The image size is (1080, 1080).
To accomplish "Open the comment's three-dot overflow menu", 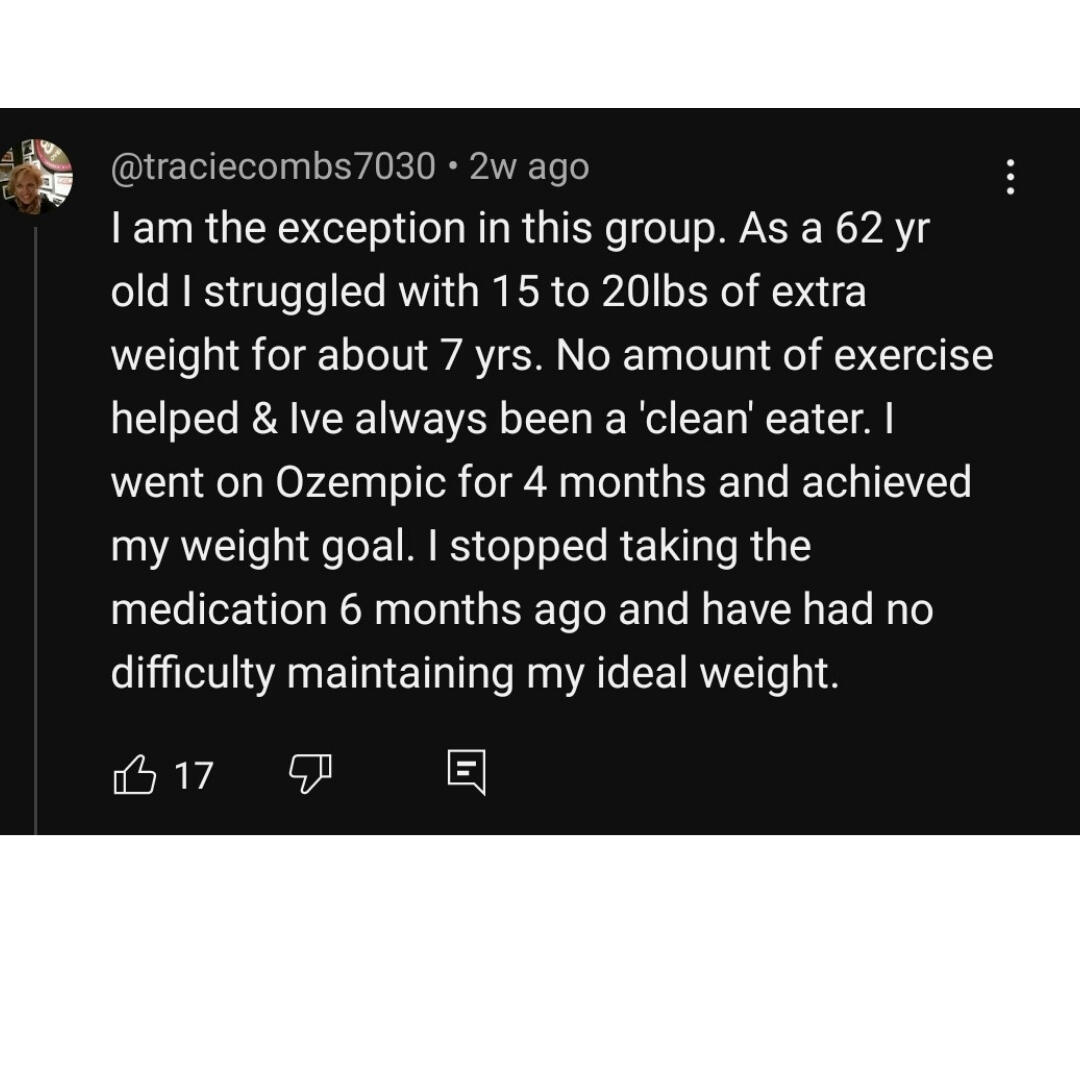I will [1011, 177].
